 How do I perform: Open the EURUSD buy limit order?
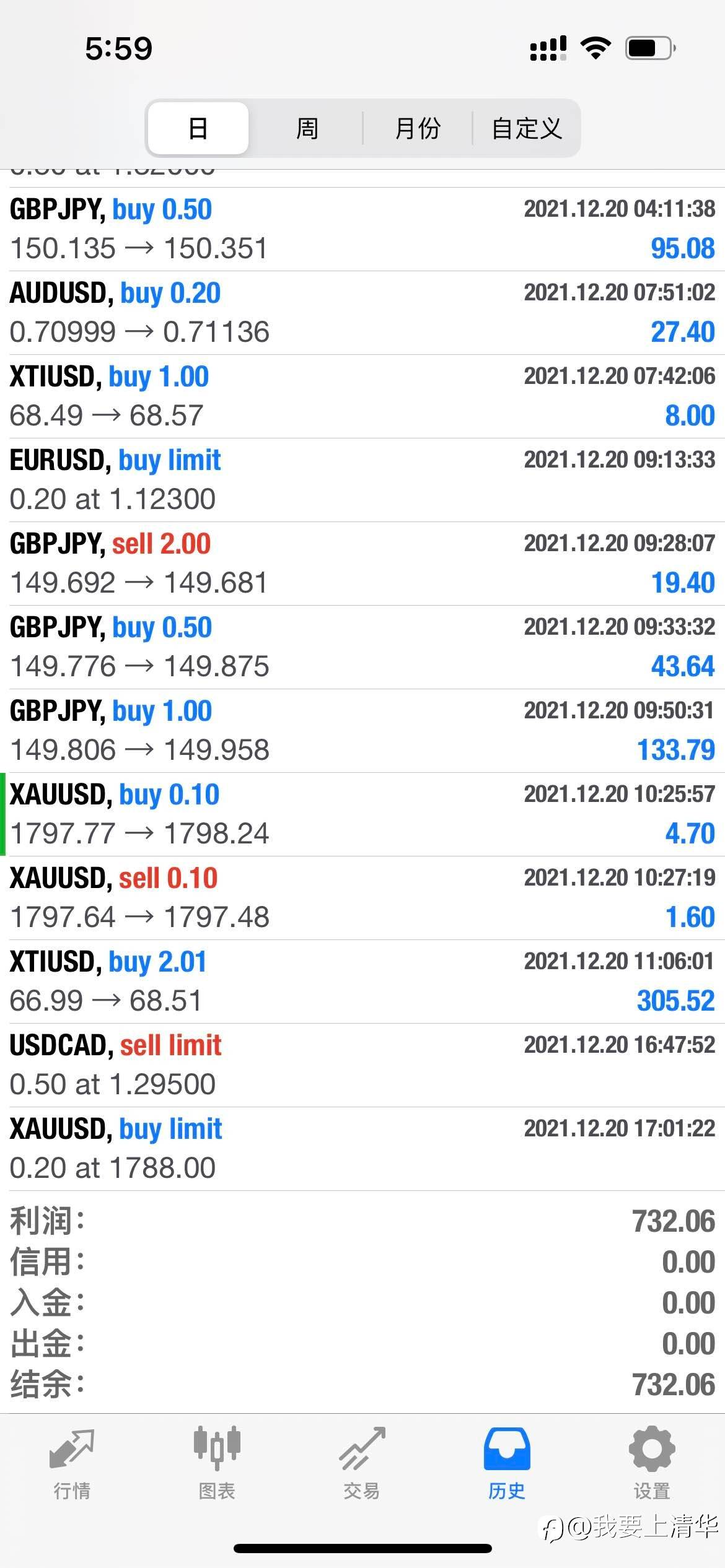[362, 480]
